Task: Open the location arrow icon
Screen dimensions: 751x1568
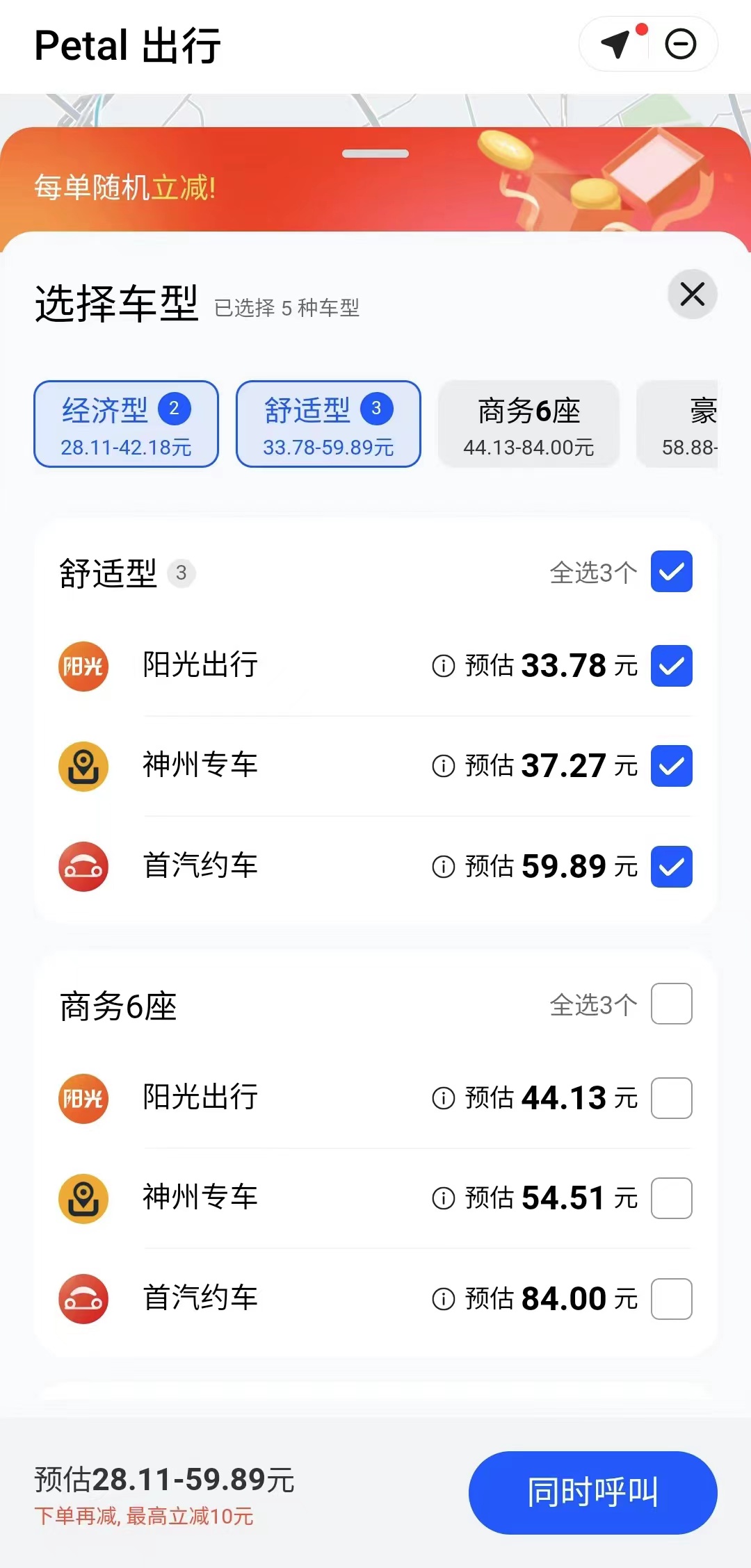Action: click(615, 44)
